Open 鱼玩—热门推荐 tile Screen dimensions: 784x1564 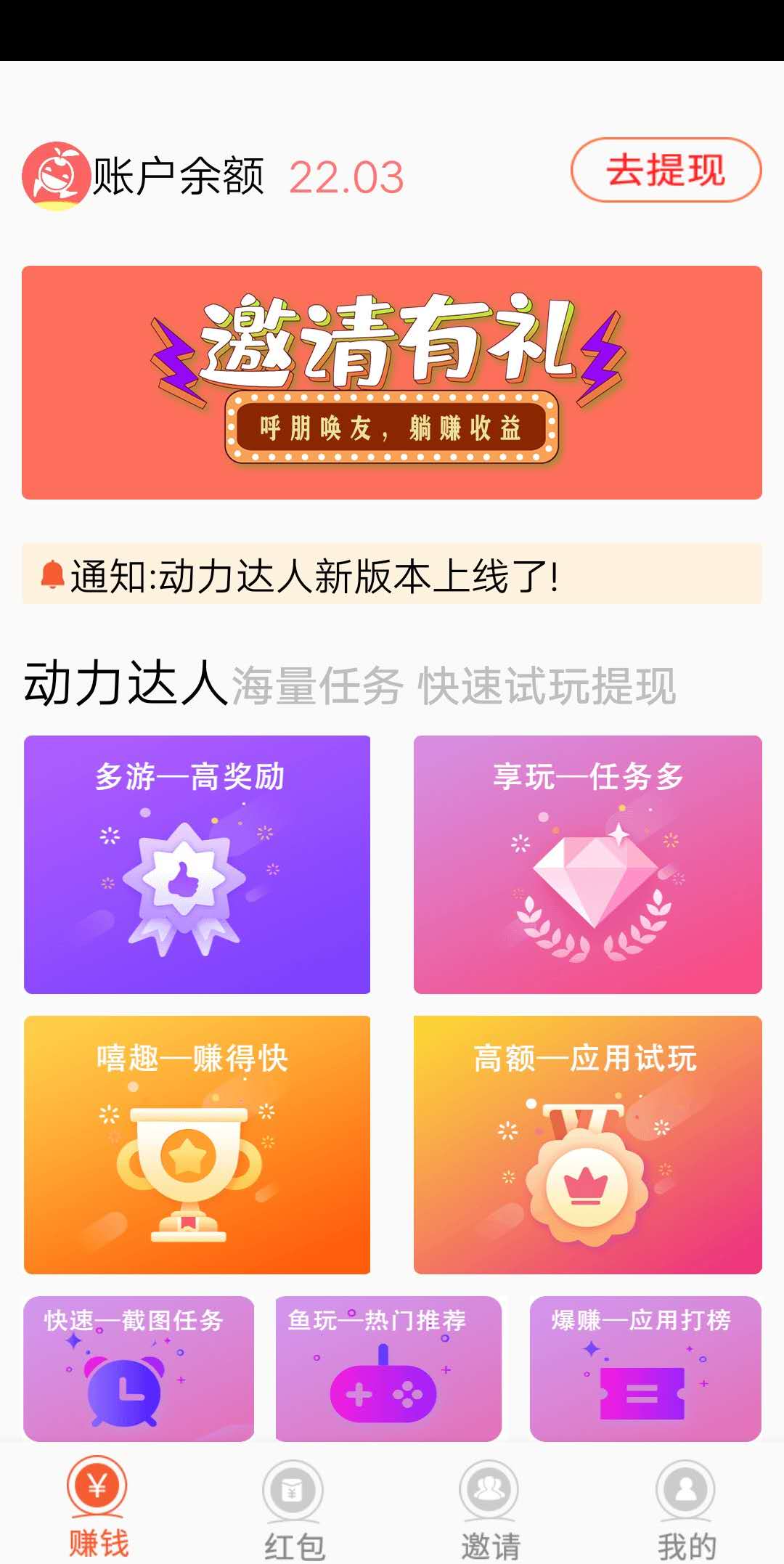(x=388, y=1368)
